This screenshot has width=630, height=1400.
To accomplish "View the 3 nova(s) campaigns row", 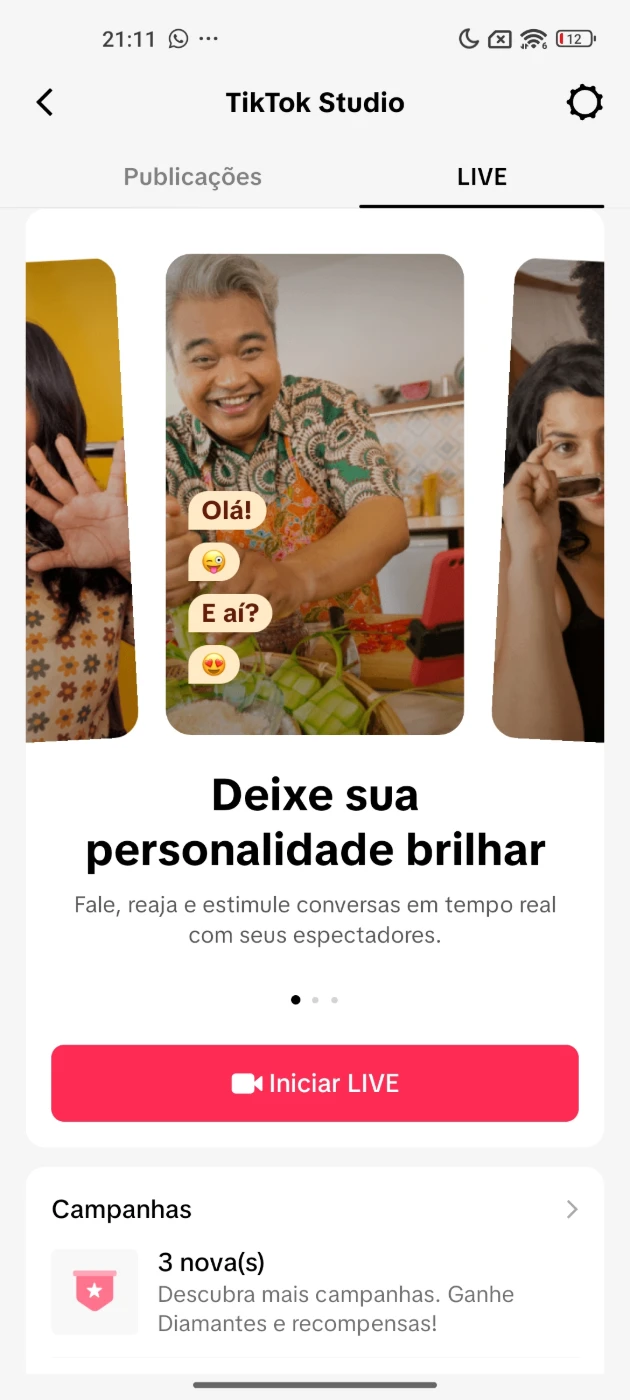I will (x=315, y=1292).
